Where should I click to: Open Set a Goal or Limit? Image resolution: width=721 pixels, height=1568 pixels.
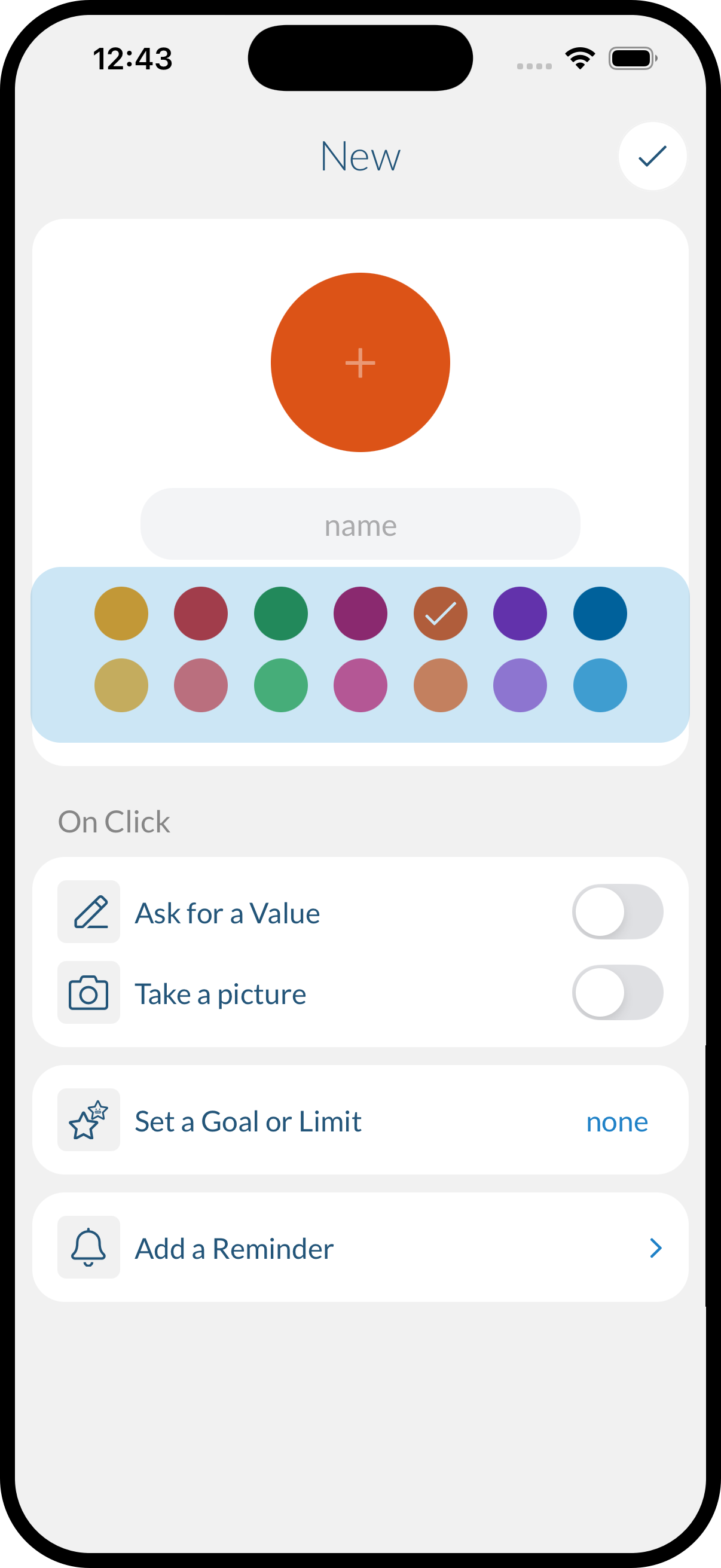pos(360,1121)
